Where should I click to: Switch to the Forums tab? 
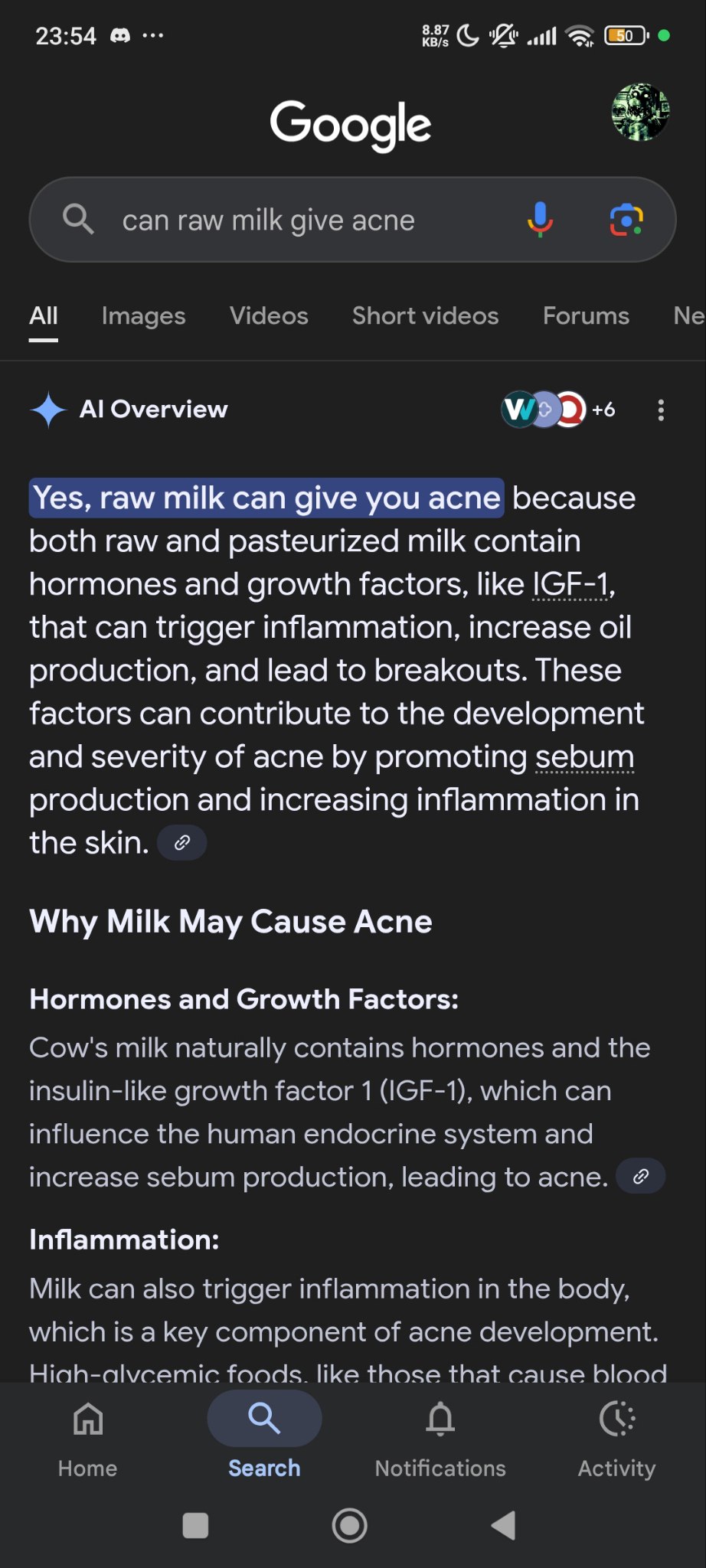point(586,316)
